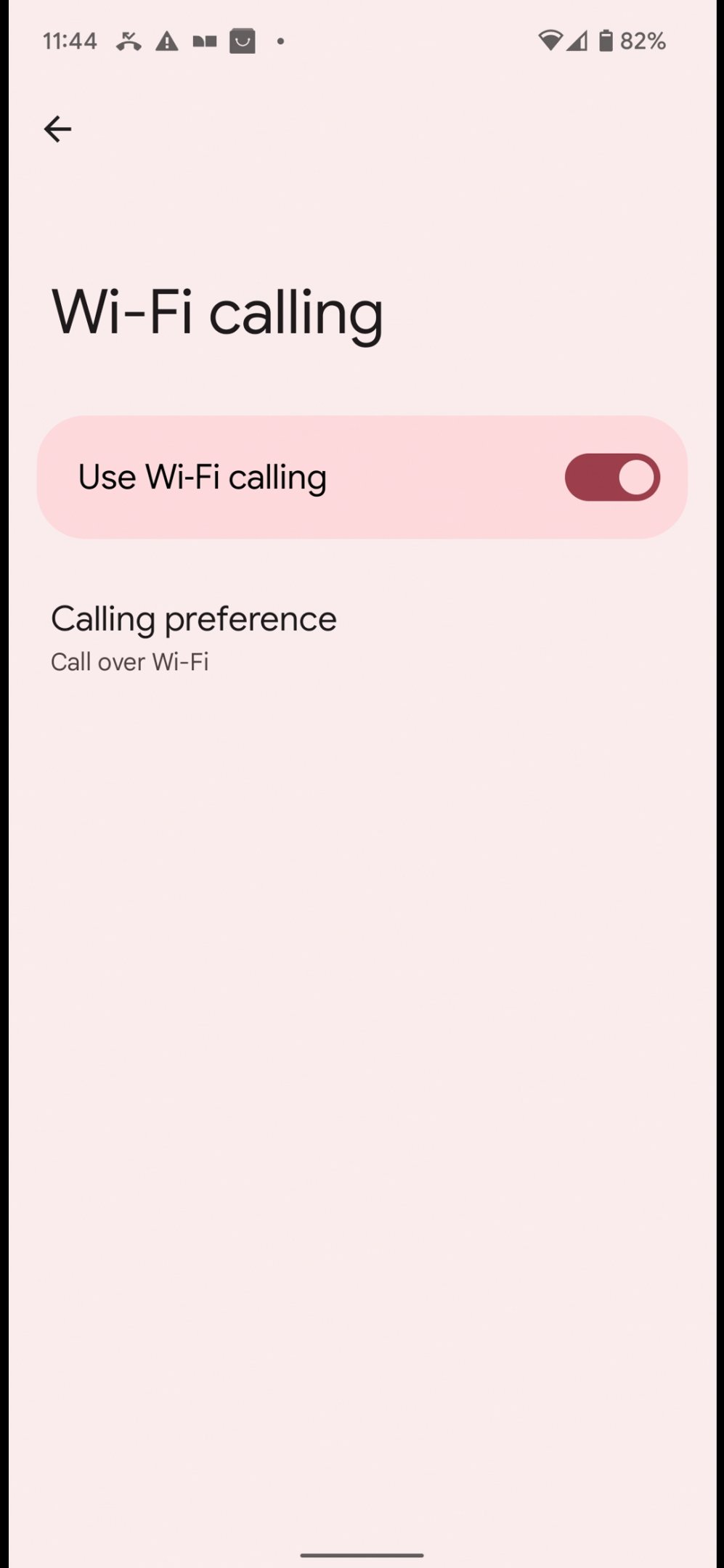Go back using the top arrow
Viewport: 724px width, 1568px height.
pos(57,129)
